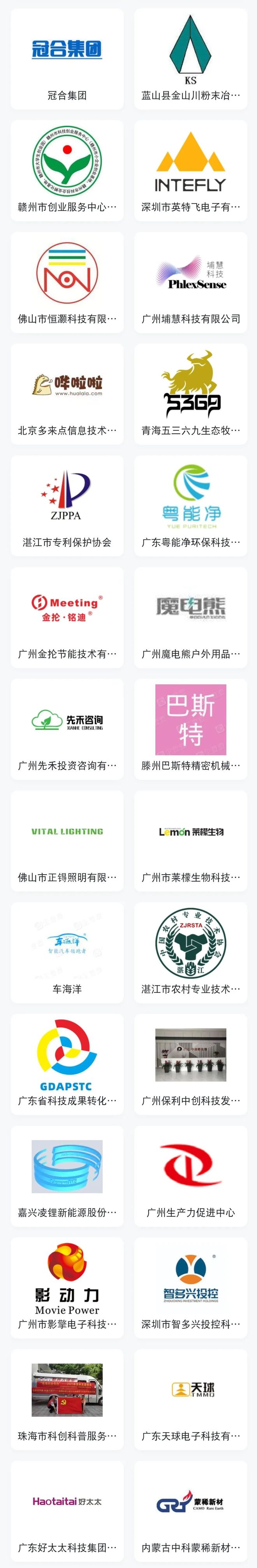Open 佛山市正锝照明 card
This screenshot has height=1568, width=257.
pos(67,841)
